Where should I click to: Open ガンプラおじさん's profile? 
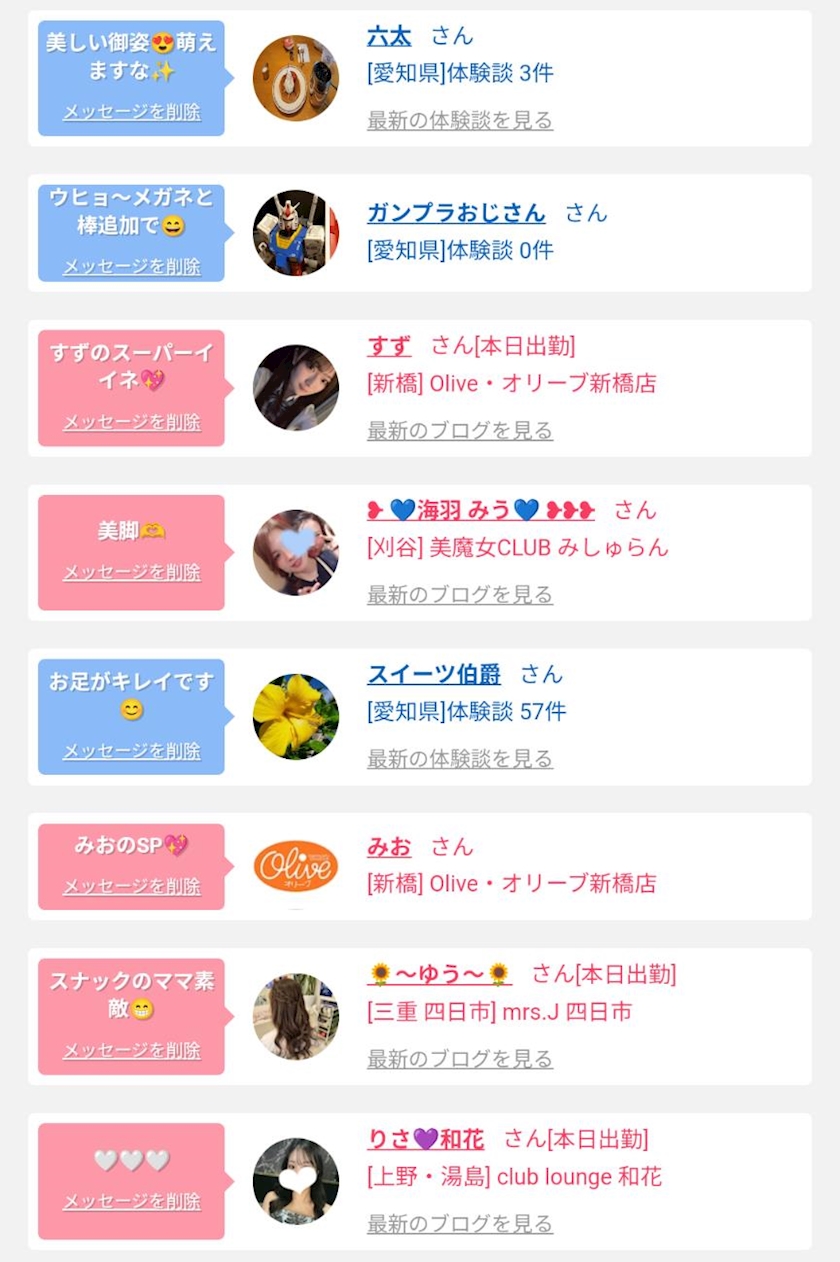pyautogui.click(x=456, y=213)
